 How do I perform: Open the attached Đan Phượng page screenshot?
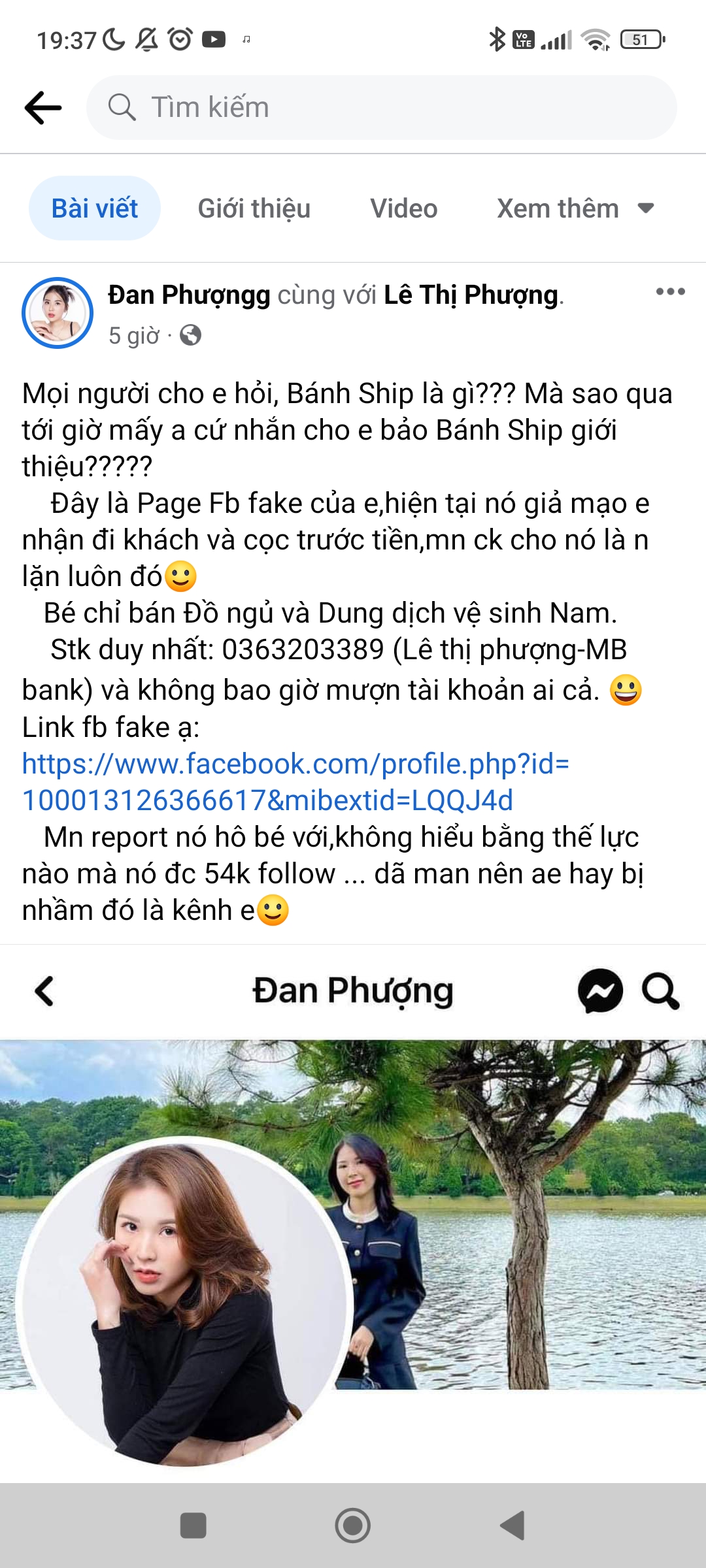click(353, 1215)
